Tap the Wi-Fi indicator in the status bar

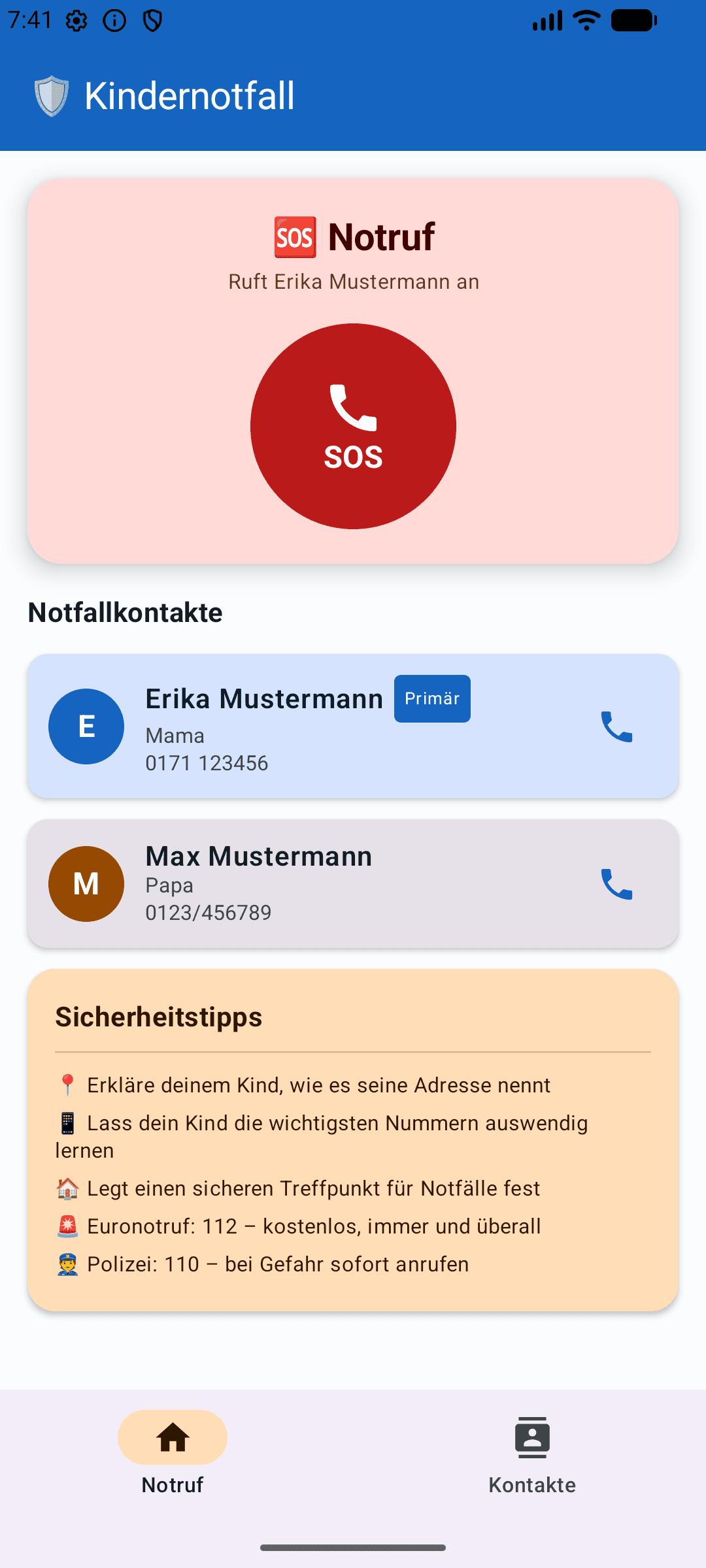tap(585, 20)
